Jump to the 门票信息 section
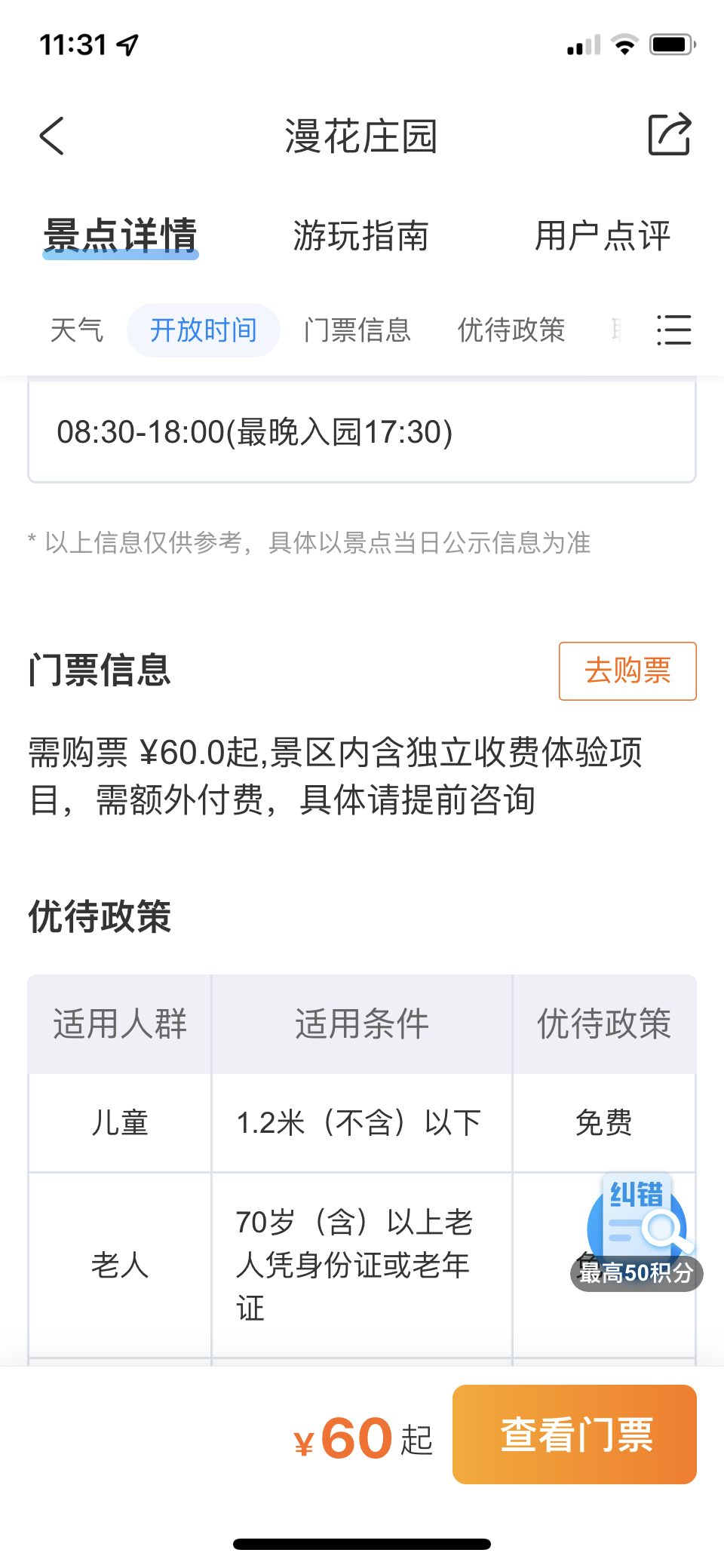The image size is (724, 1568). coord(357,330)
